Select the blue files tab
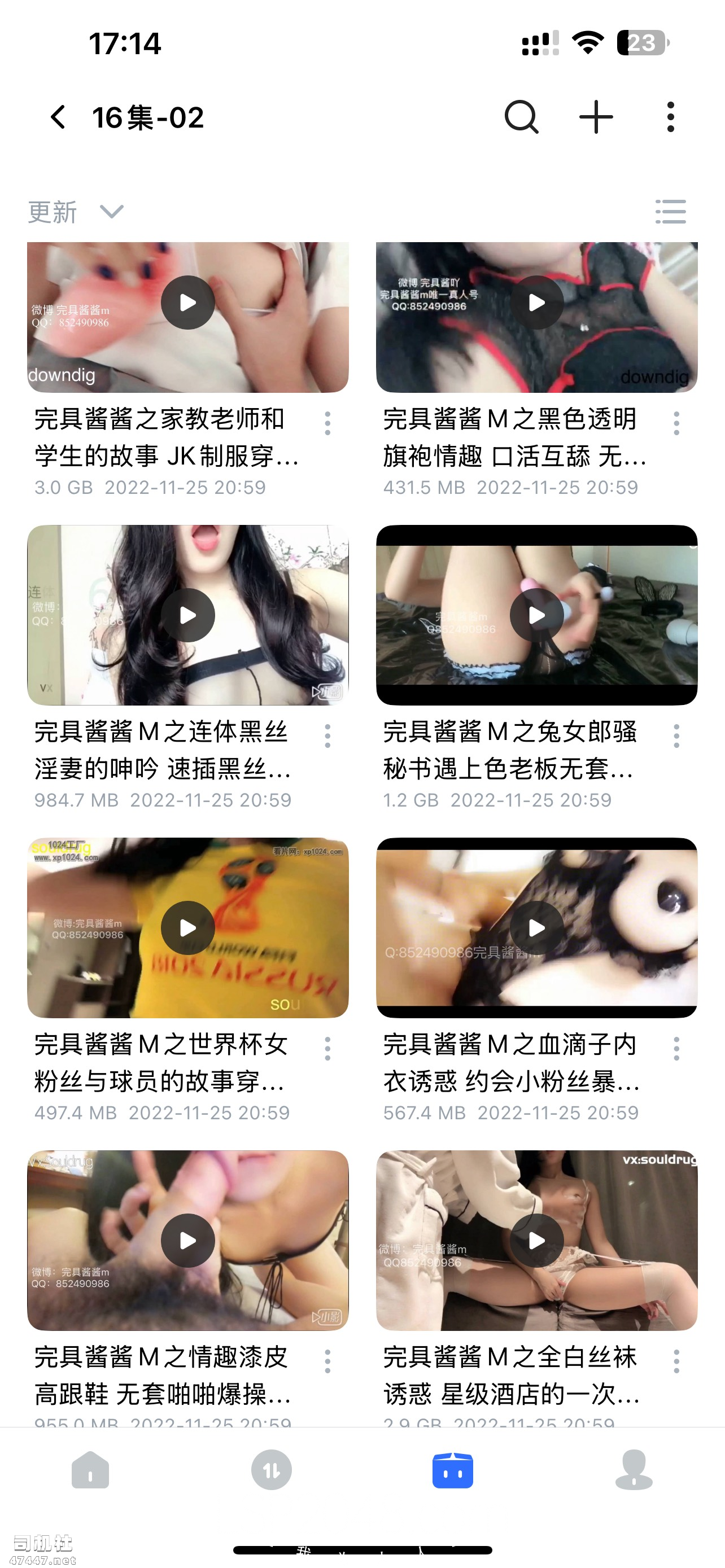Viewport: 725px width, 1568px height. click(452, 1470)
